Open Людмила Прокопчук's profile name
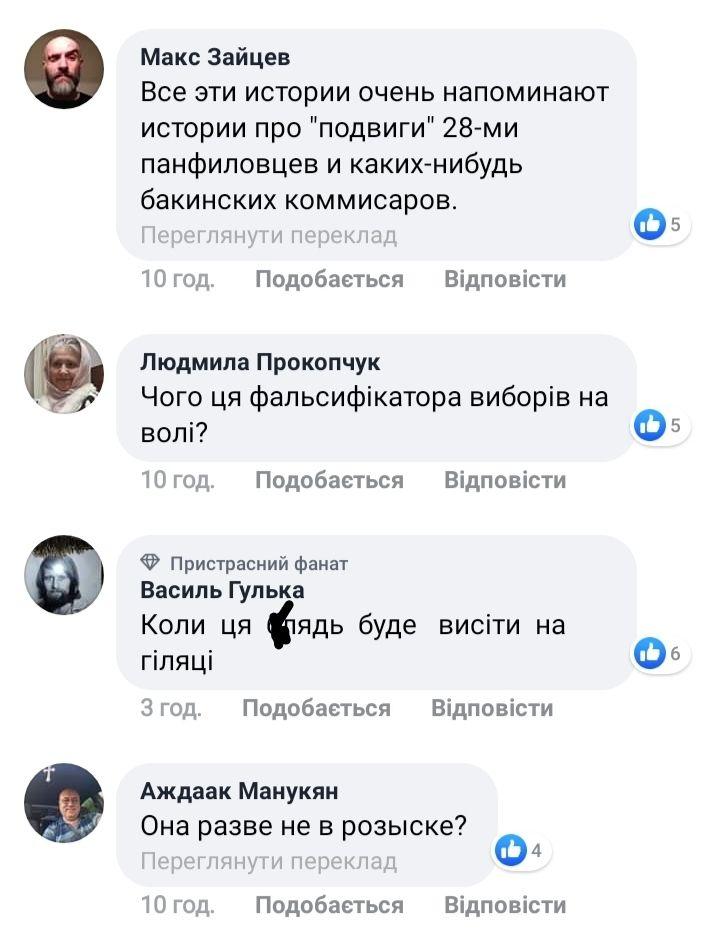 [260, 362]
